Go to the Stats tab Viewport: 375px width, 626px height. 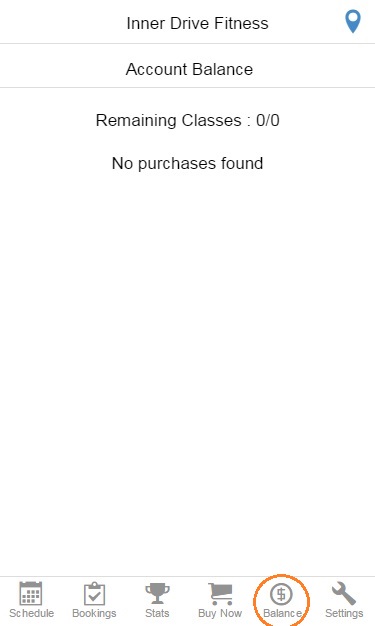tap(157, 600)
